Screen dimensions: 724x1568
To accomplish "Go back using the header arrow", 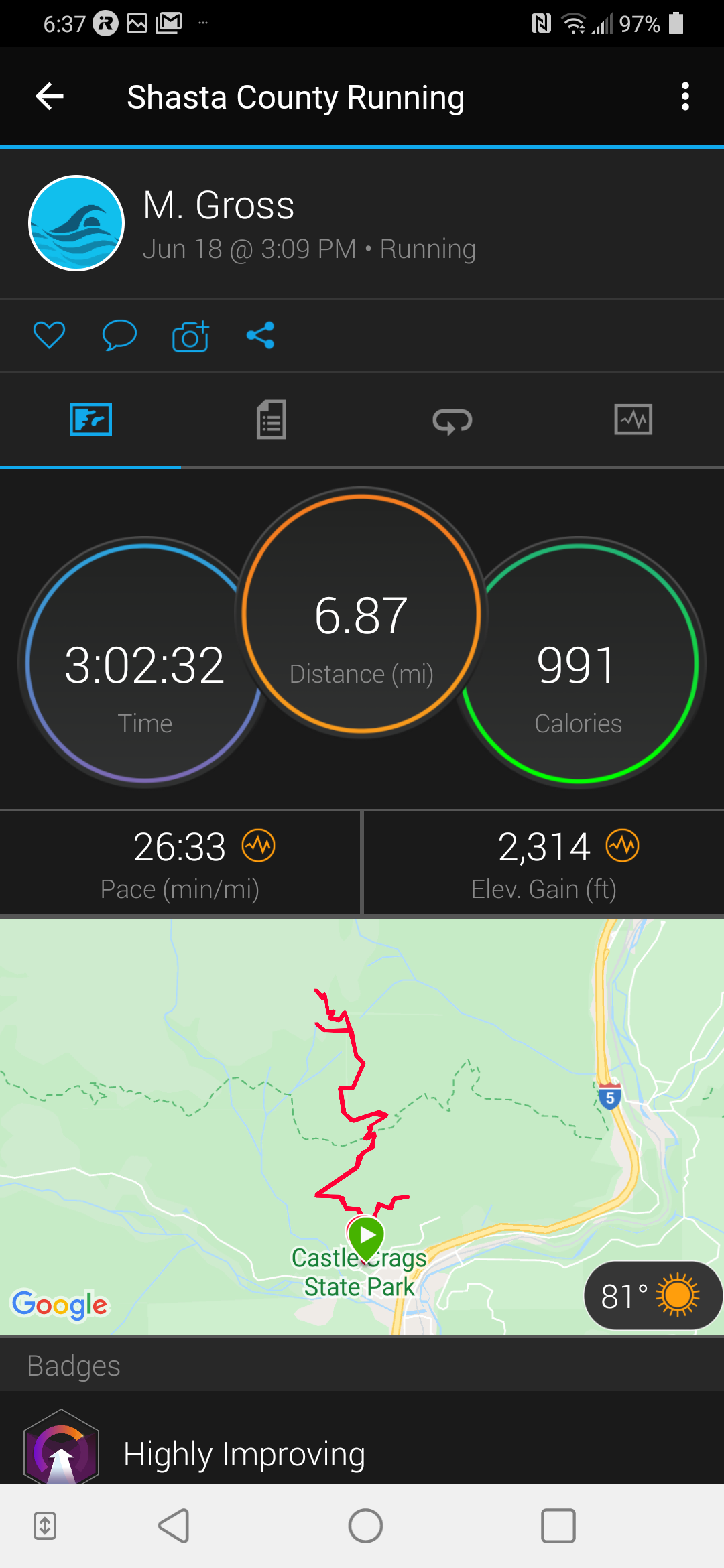I will 50,96.
